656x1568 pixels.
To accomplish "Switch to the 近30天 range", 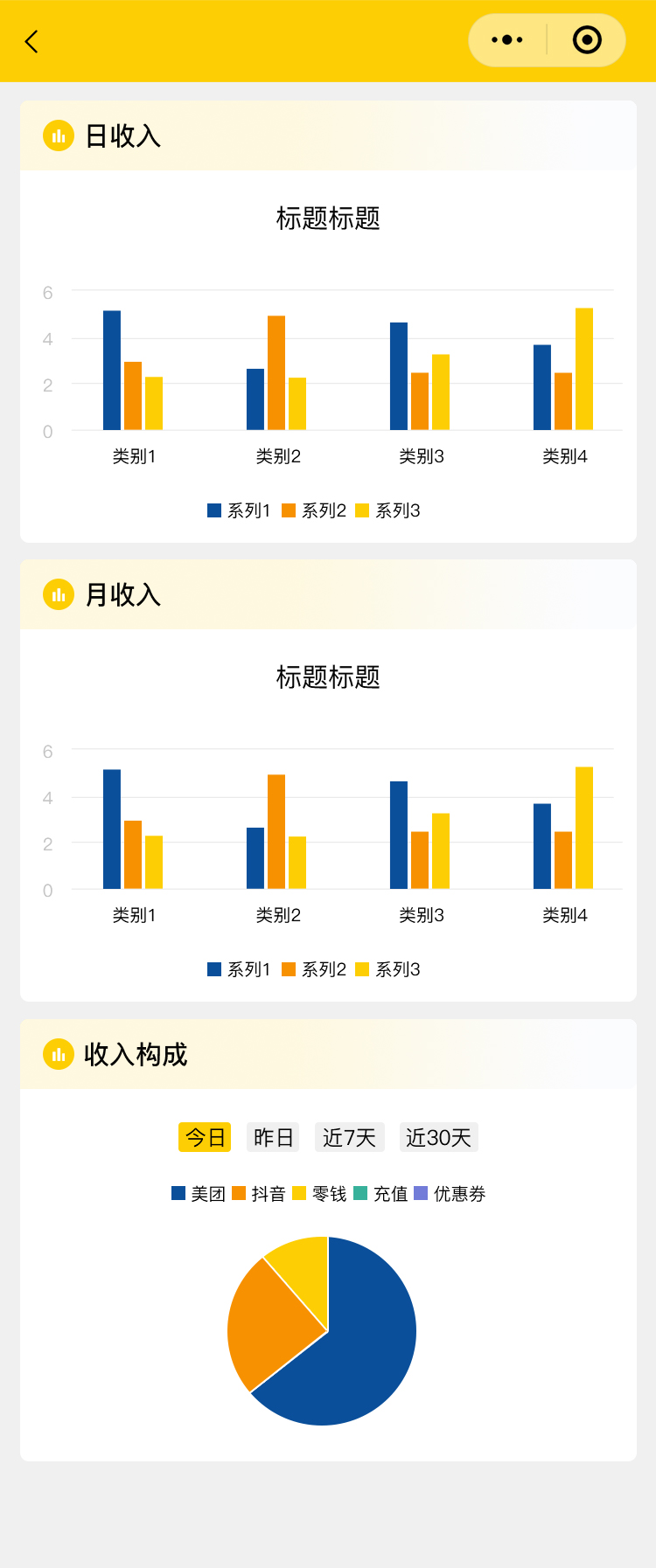I will tap(438, 1137).
